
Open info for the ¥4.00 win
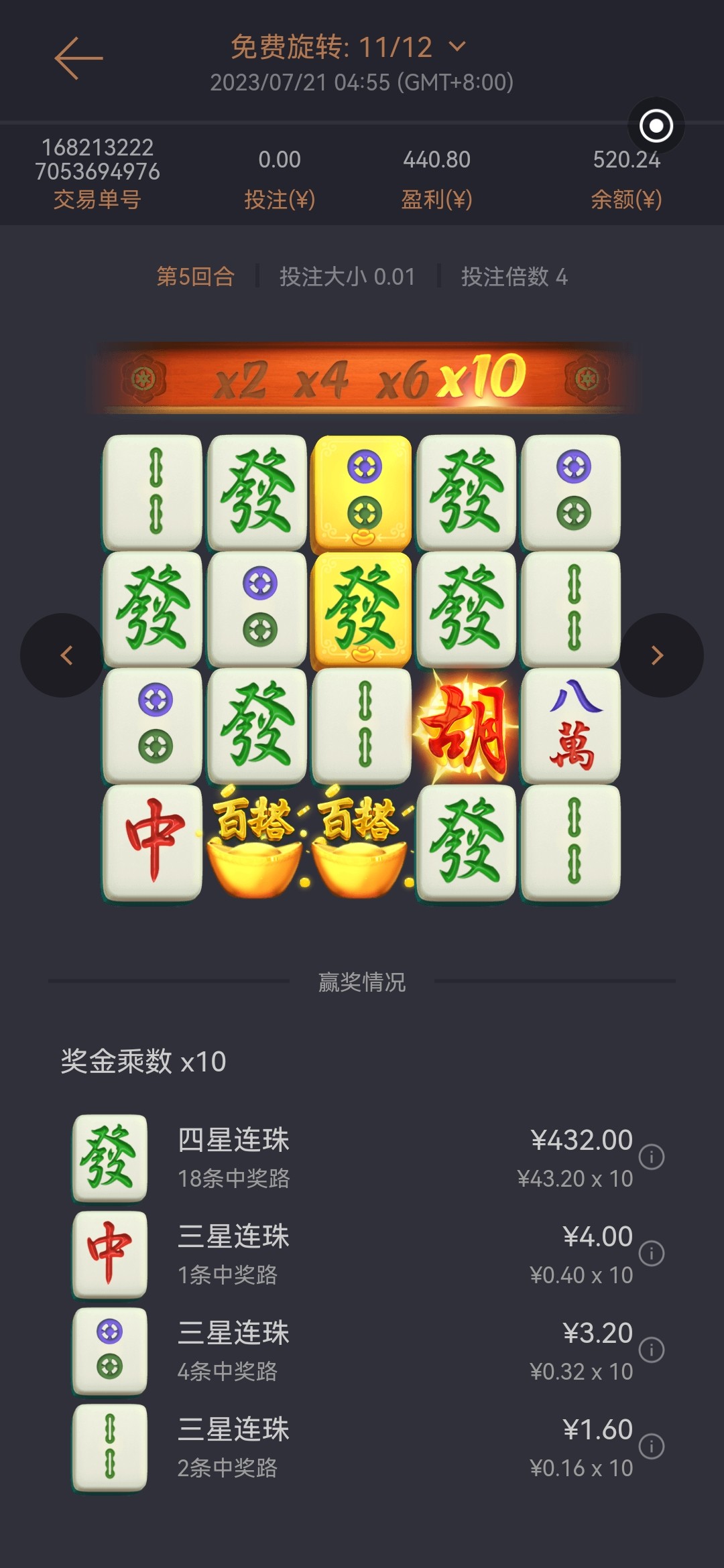652,1253
